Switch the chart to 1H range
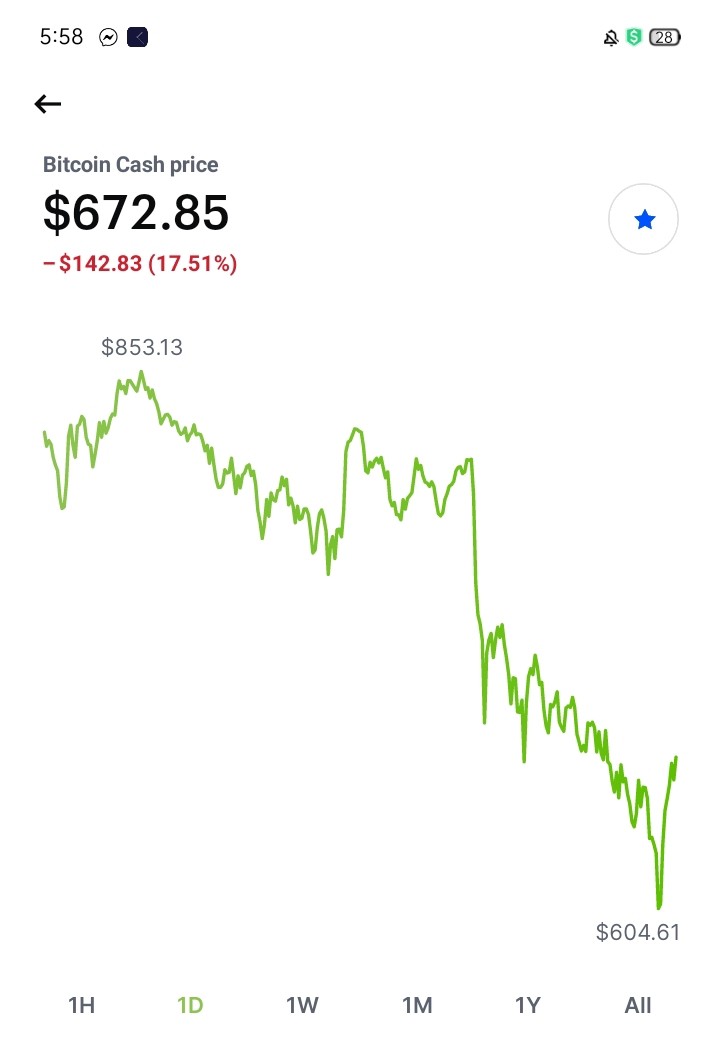 pyautogui.click(x=81, y=1005)
